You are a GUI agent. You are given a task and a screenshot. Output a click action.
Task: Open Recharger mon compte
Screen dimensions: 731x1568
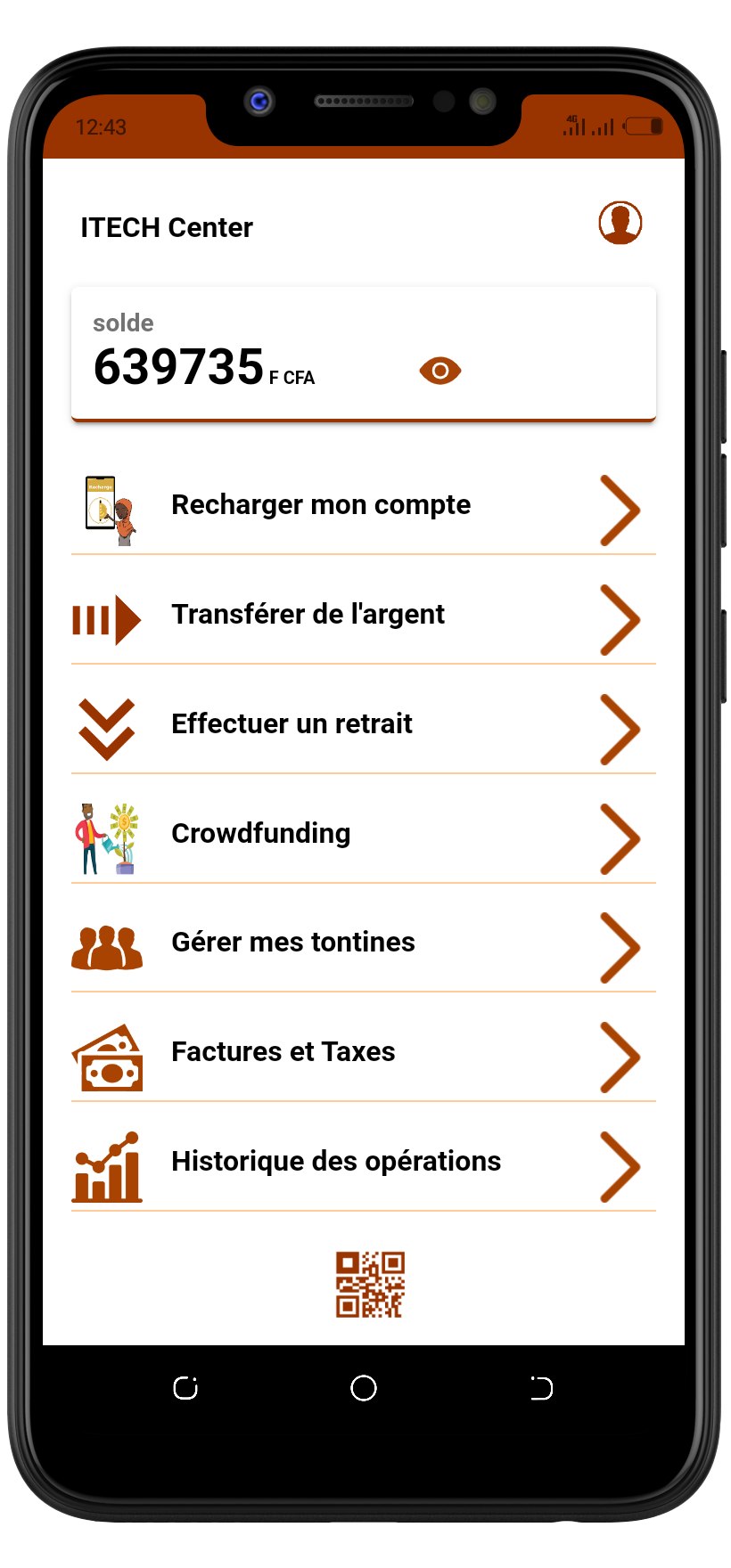(x=364, y=506)
